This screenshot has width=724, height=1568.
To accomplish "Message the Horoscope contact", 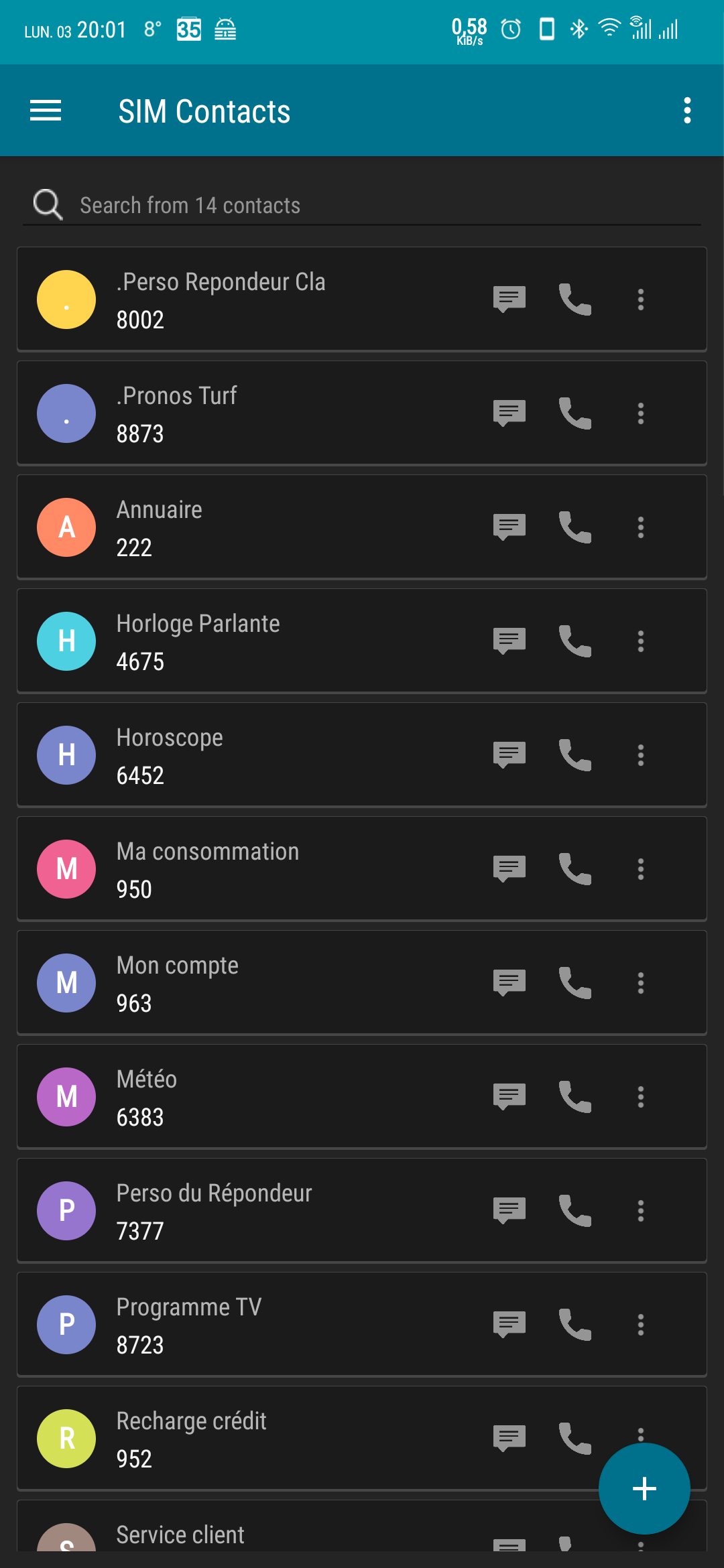I will click(509, 755).
